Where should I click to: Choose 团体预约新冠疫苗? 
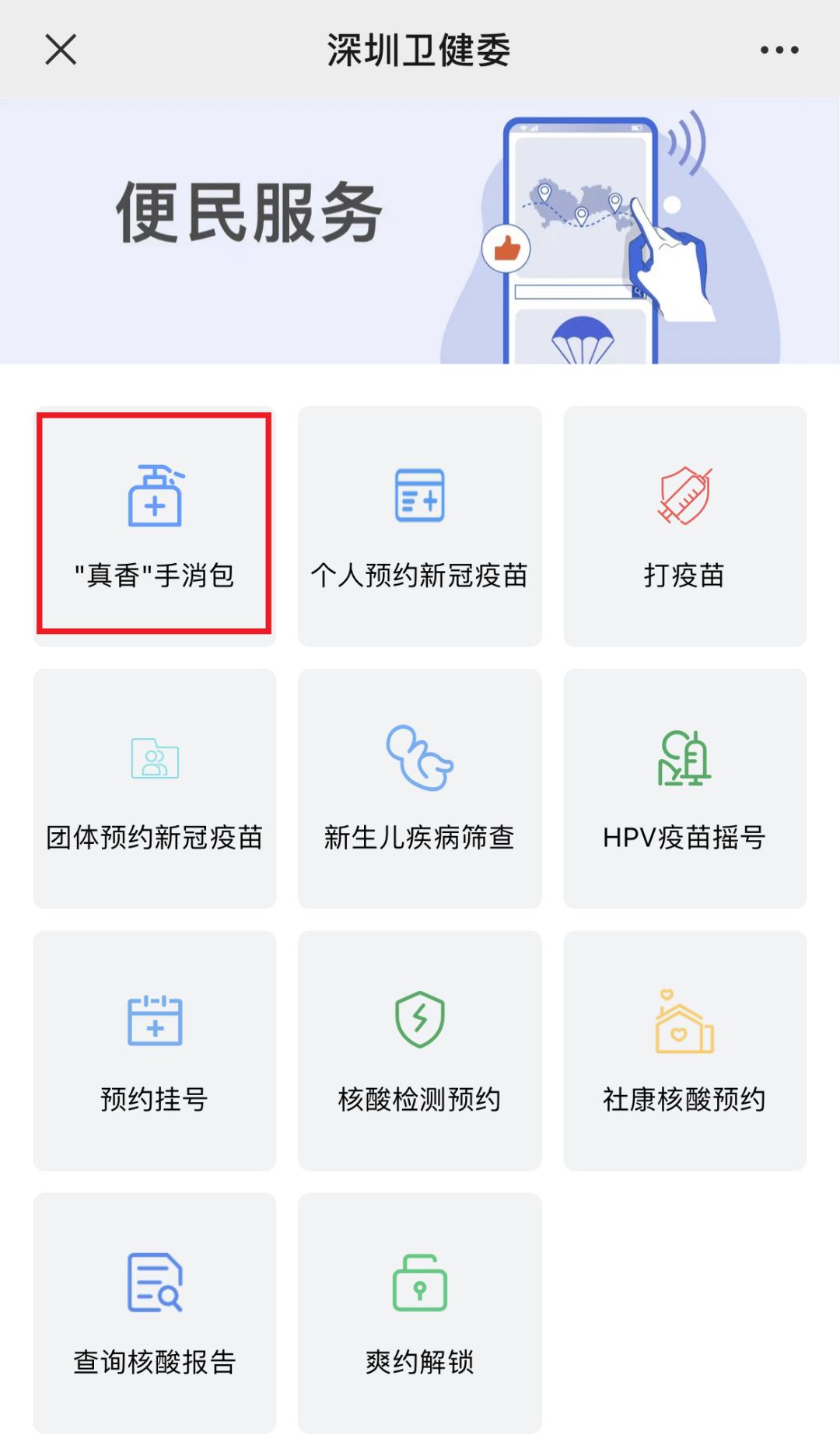(x=154, y=788)
